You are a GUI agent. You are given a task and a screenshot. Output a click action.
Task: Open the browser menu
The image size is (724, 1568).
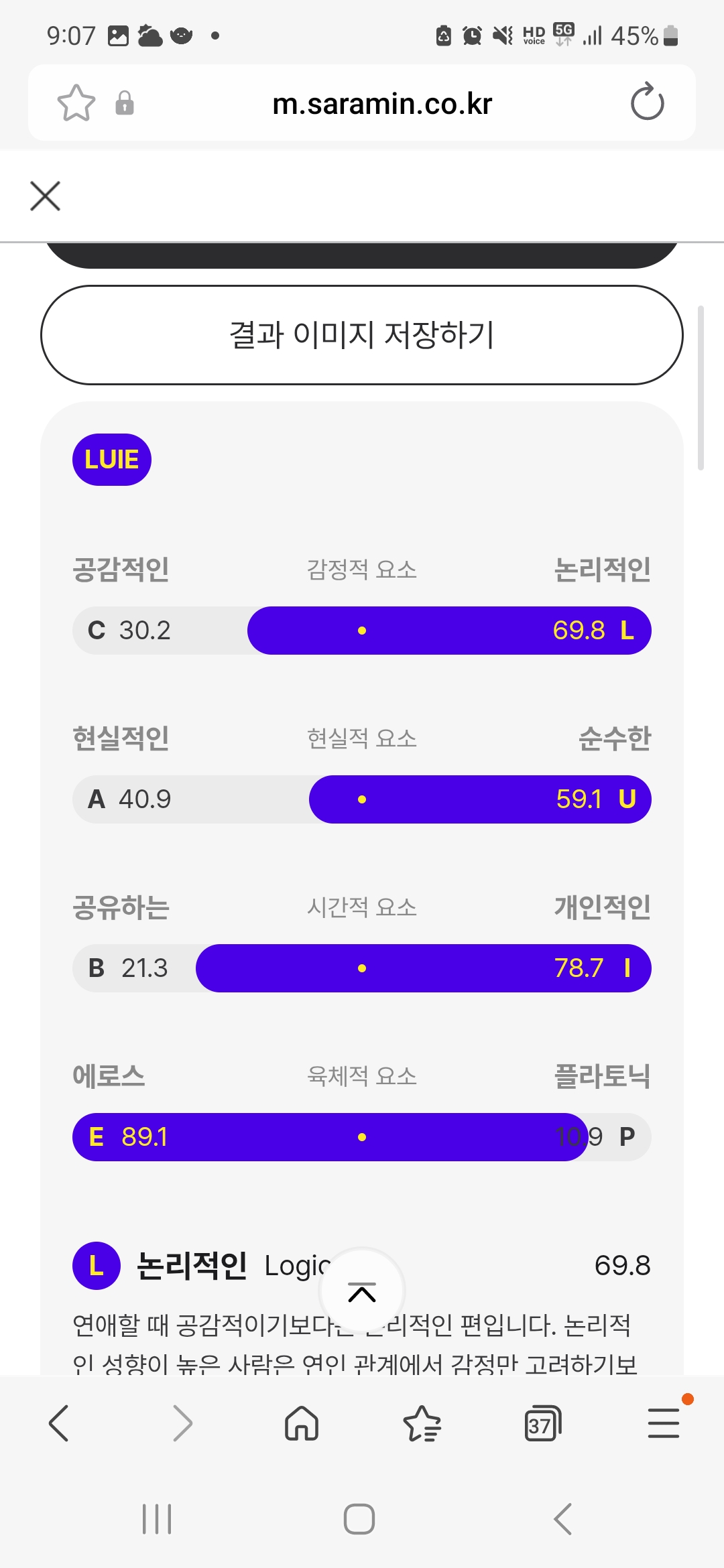(x=664, y=1423)
